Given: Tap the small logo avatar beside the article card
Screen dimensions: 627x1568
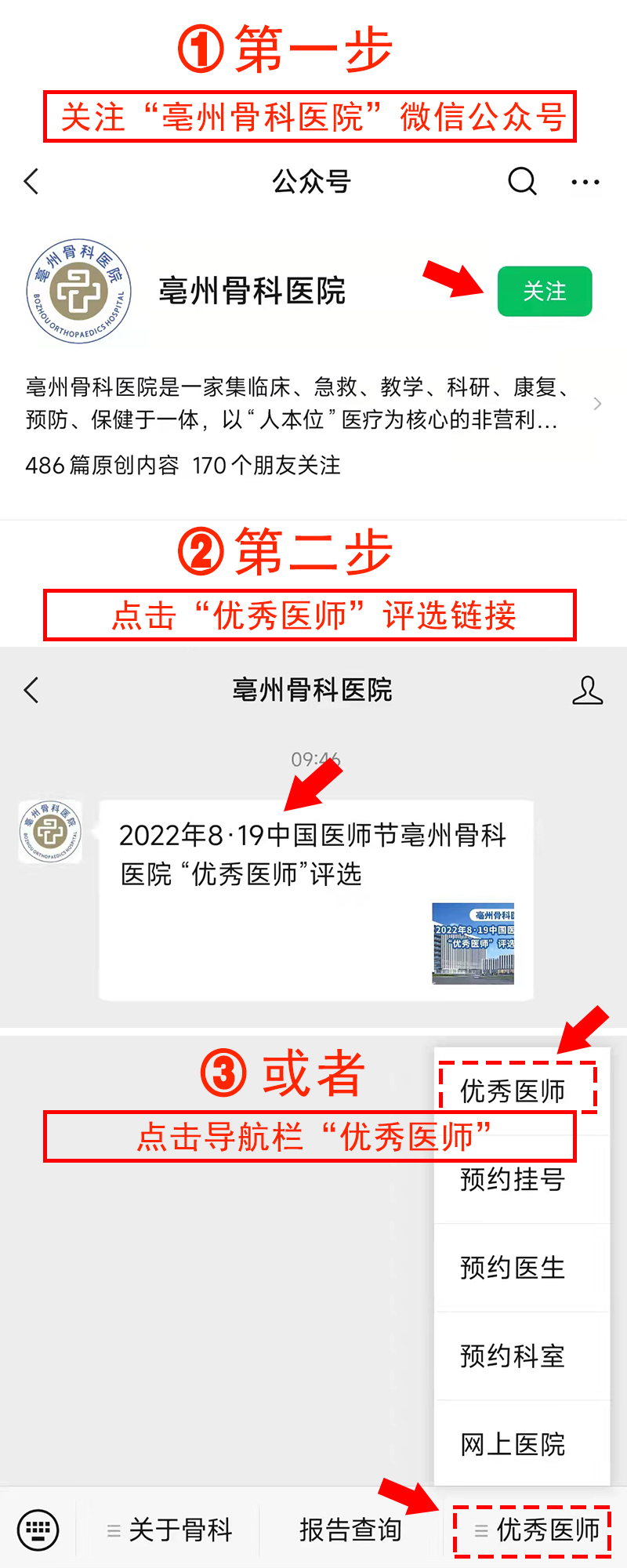Looking at the screenshot, I should 49,833.
